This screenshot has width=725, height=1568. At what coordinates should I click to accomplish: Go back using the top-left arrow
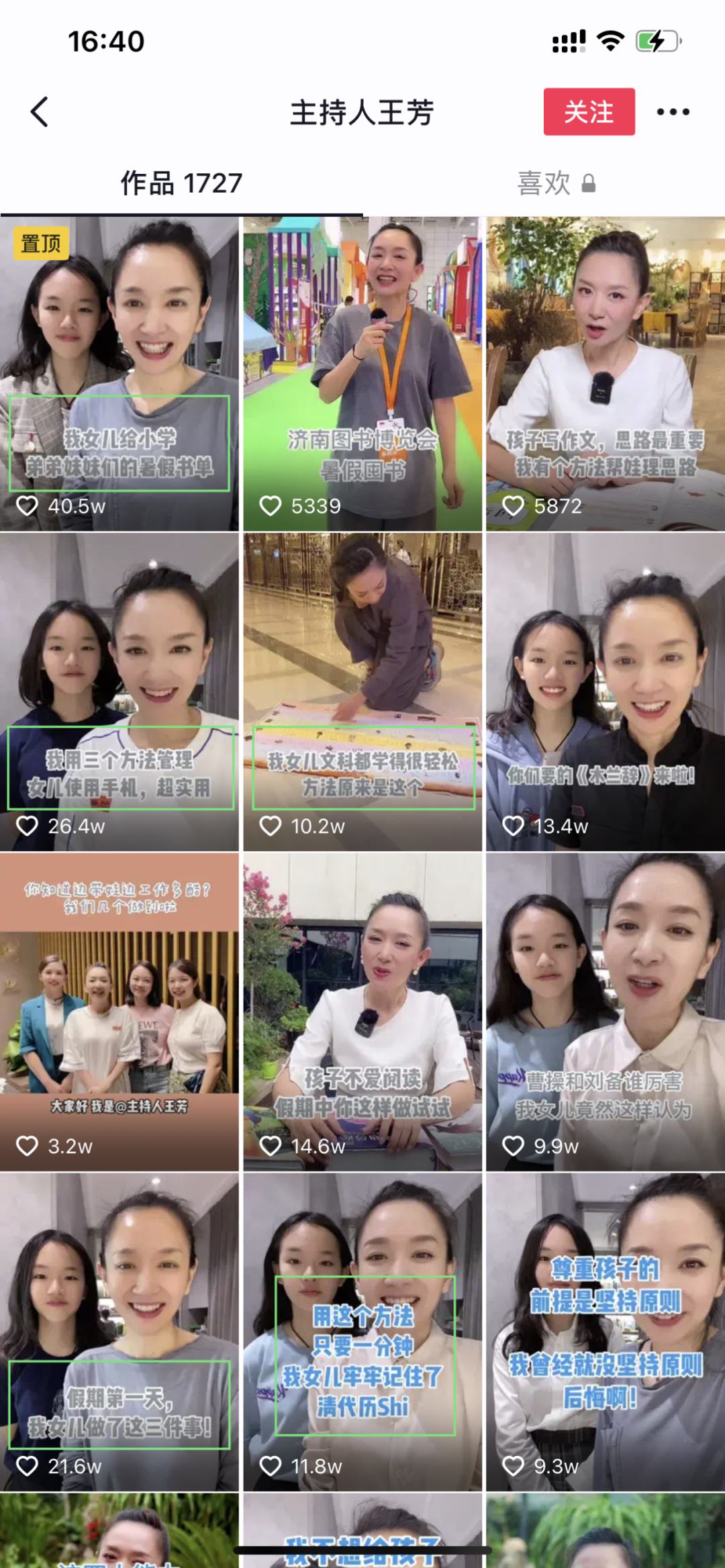[x=40, y=112]
